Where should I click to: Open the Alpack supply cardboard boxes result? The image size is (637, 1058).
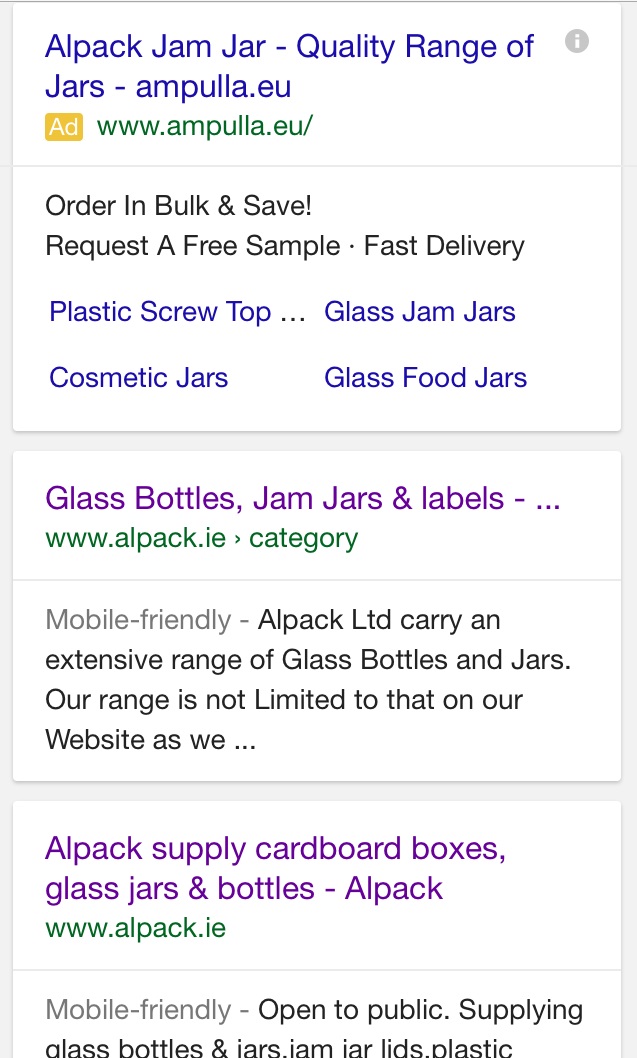click(x=275, y=868)
